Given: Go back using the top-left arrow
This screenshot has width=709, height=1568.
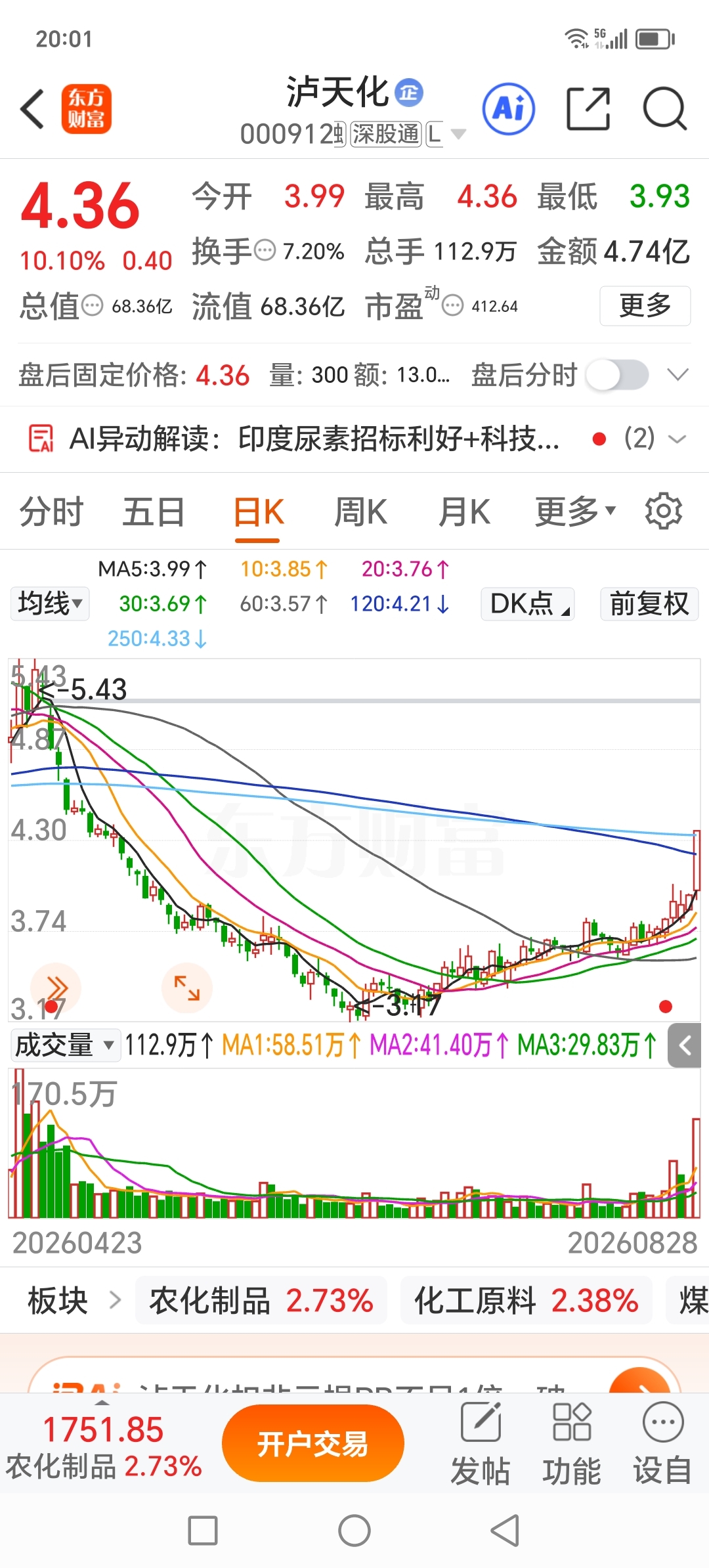Looking at the screenshot, I should click(32, 109).
